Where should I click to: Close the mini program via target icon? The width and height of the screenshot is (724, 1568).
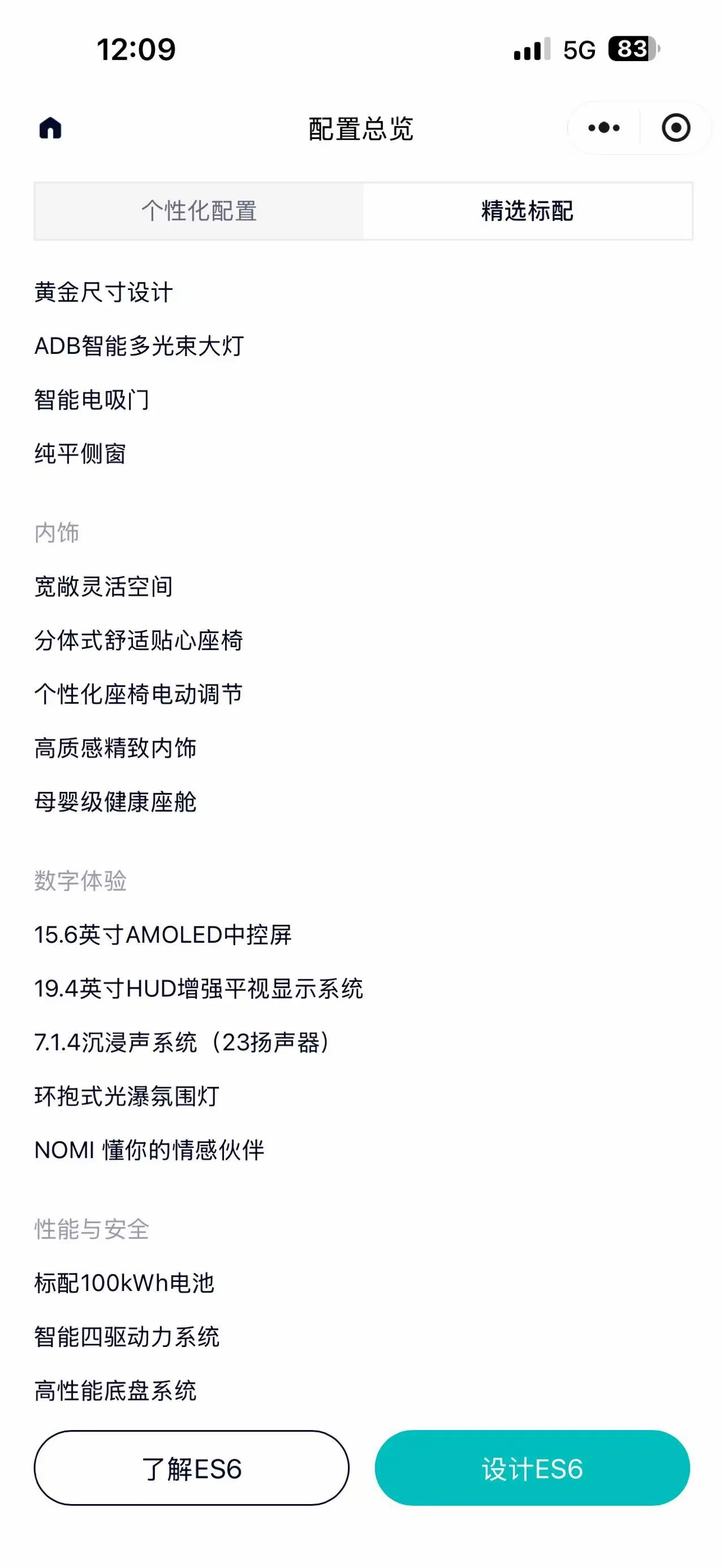pyautogui.click(x=676, y=128)
